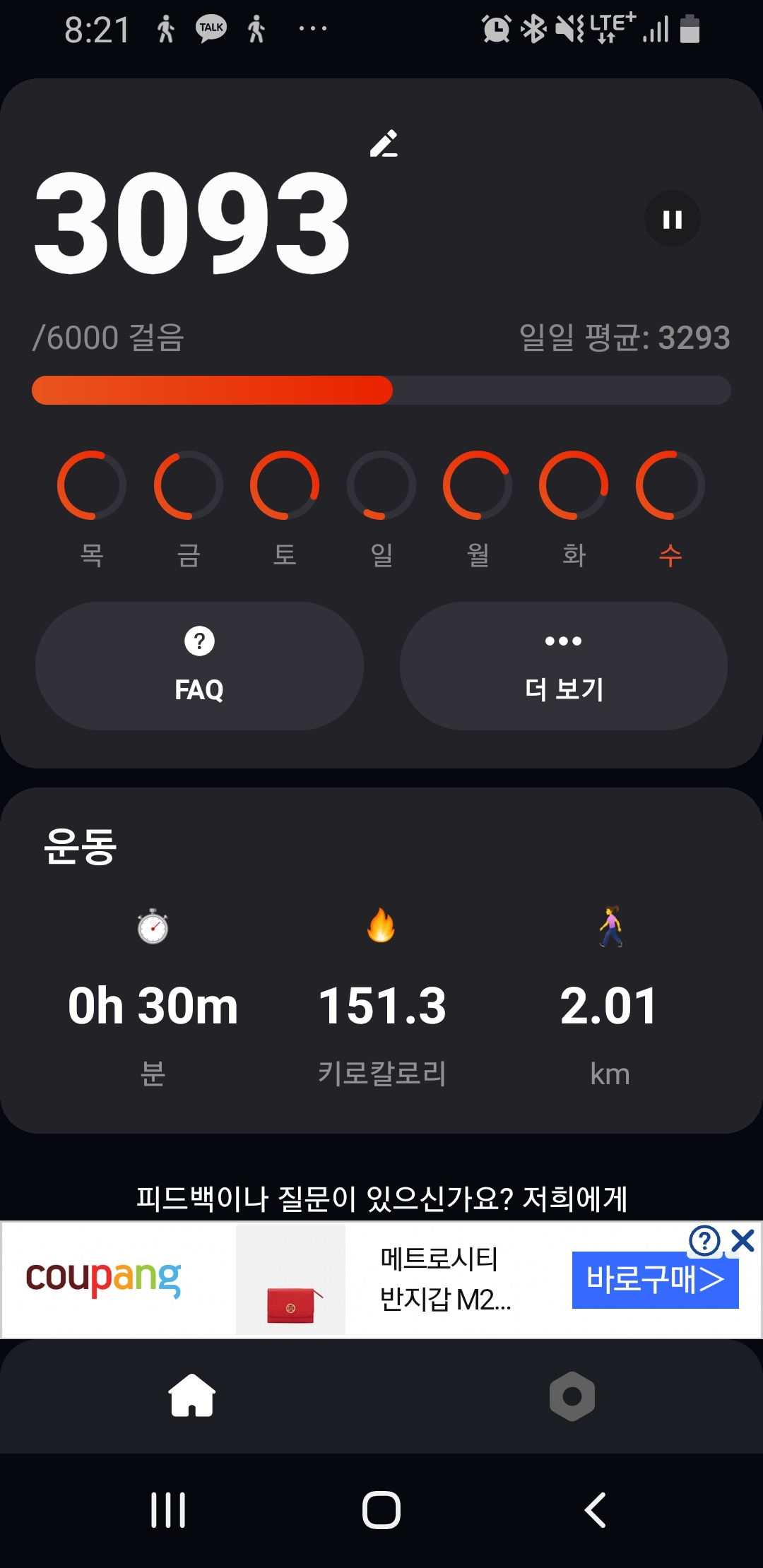Tap the 더 보기 button
The width and height of the screenshot is (763, 1568).
(563, 666)
